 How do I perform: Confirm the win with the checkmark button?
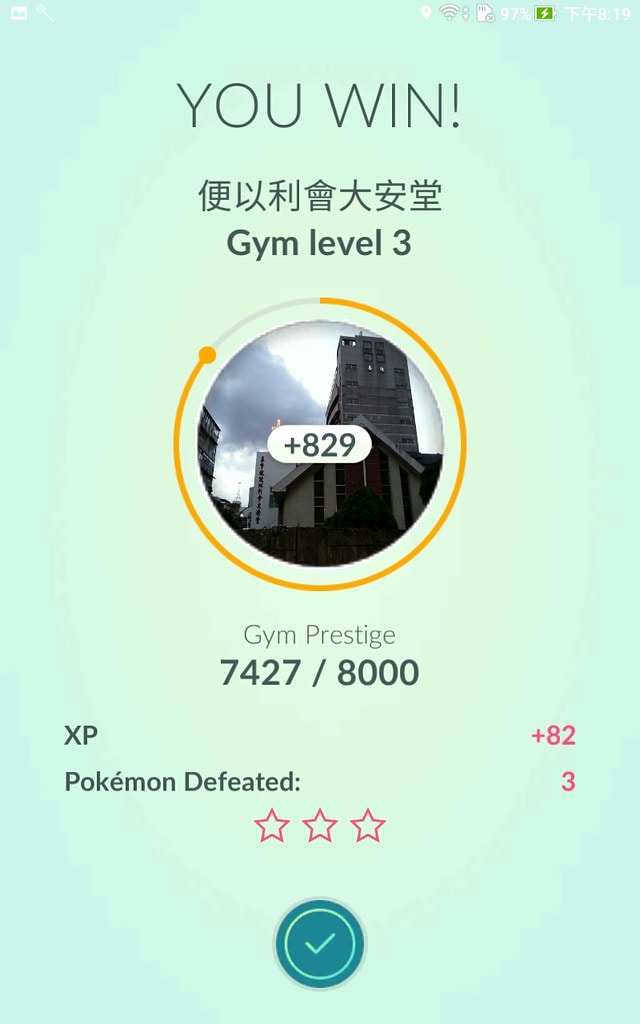coord(320,944)
